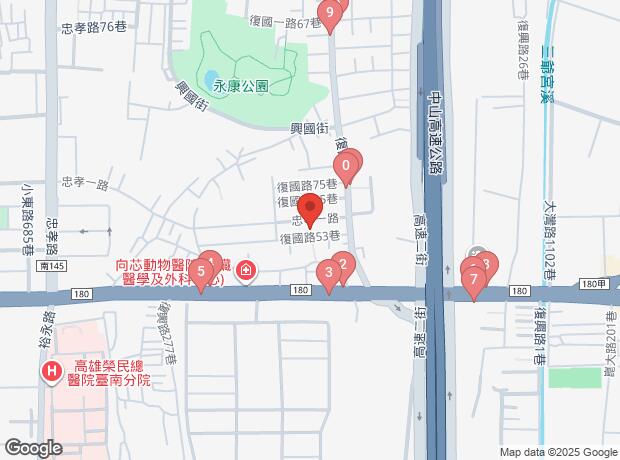Select map marker number 9
The height and width of the screenshot is (460, 620).
[x=329, y=15]
